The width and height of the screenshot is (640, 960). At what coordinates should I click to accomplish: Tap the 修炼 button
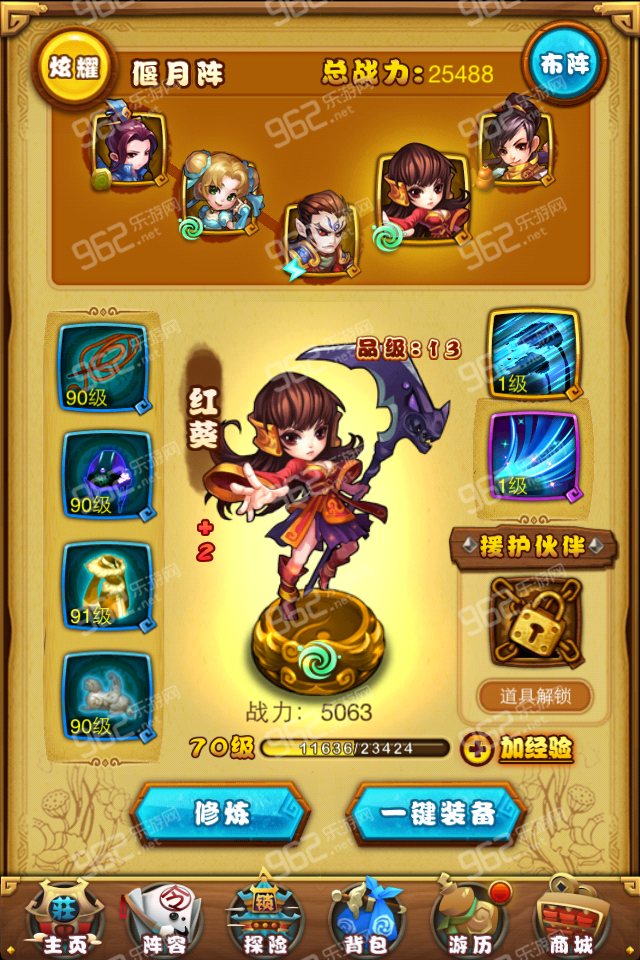(221, 813)
